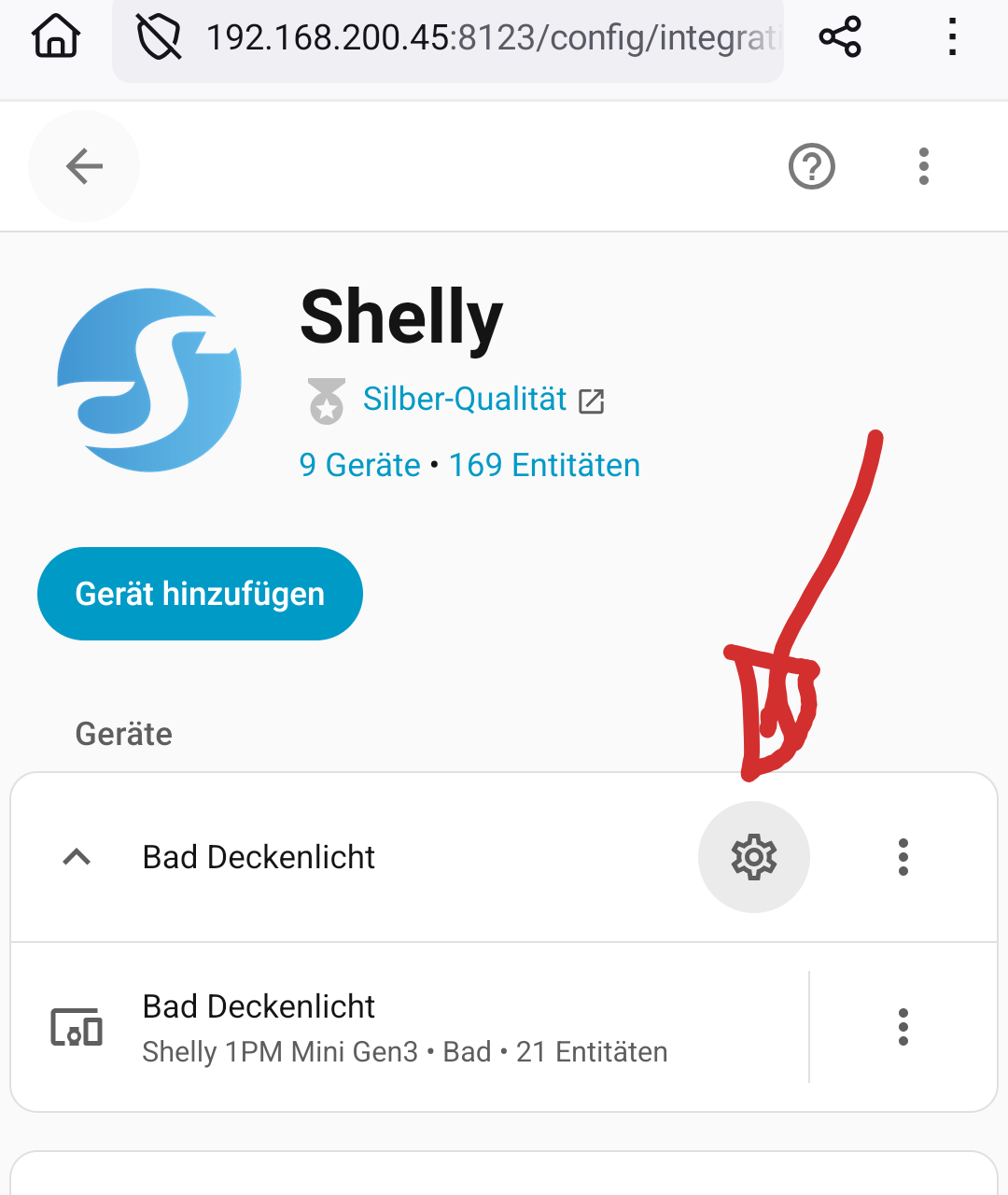Open the browser overflow menu

(952, 38)
